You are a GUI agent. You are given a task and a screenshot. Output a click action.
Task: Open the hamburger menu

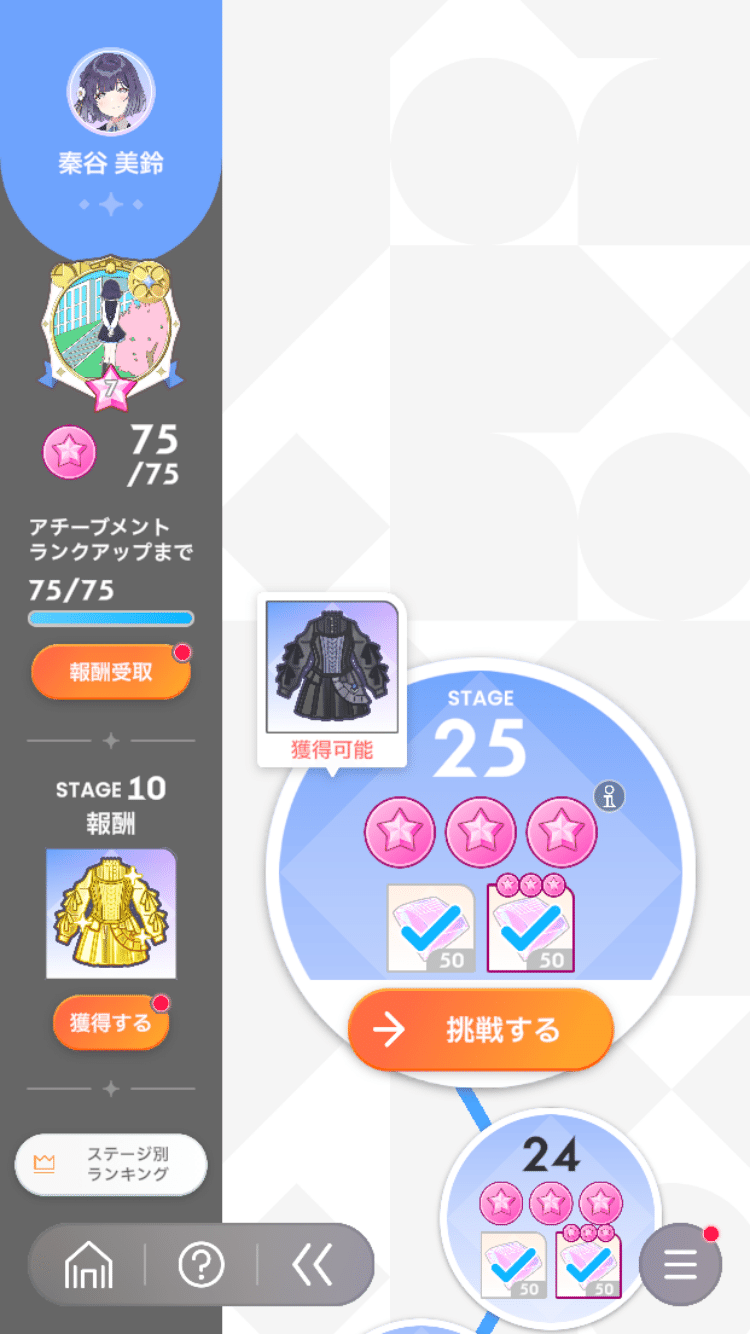pyautogui.click(x=680, y=1265)
